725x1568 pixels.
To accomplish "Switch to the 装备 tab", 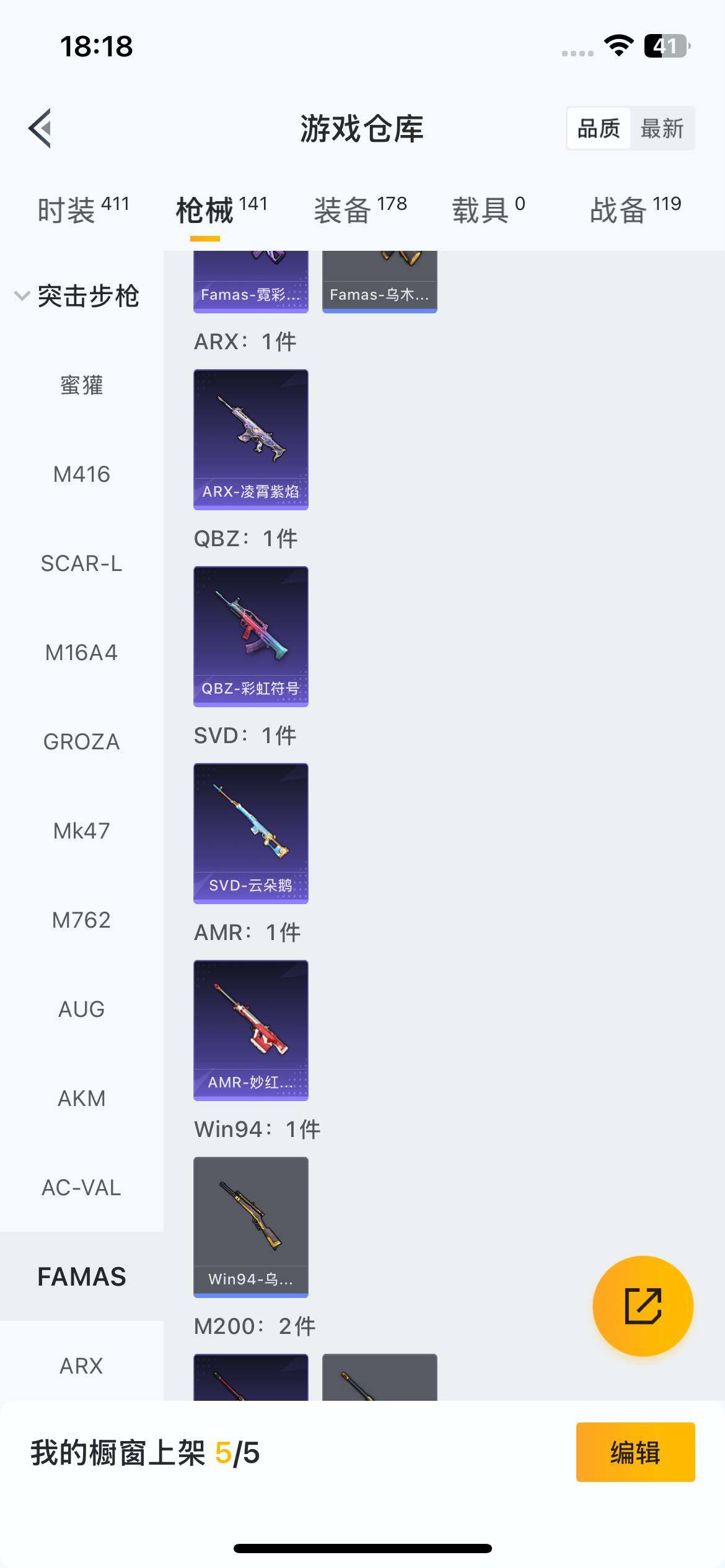I will tap(360, 209).
